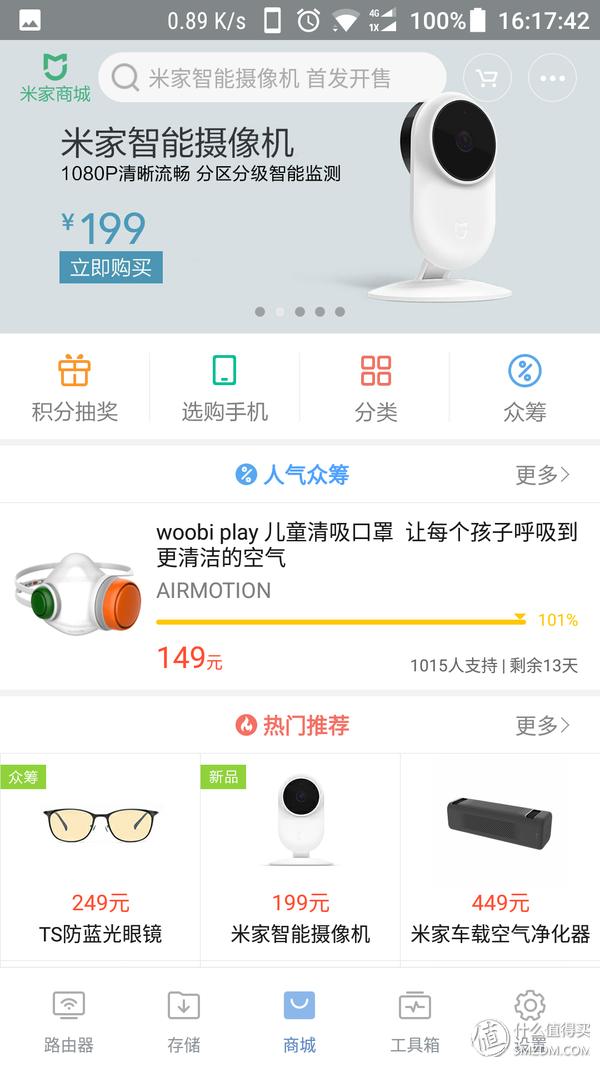The height and width of the screenshot is (1067, 600).
Task: Switch to the 工具箱 tab
Action: (414, 1020)
